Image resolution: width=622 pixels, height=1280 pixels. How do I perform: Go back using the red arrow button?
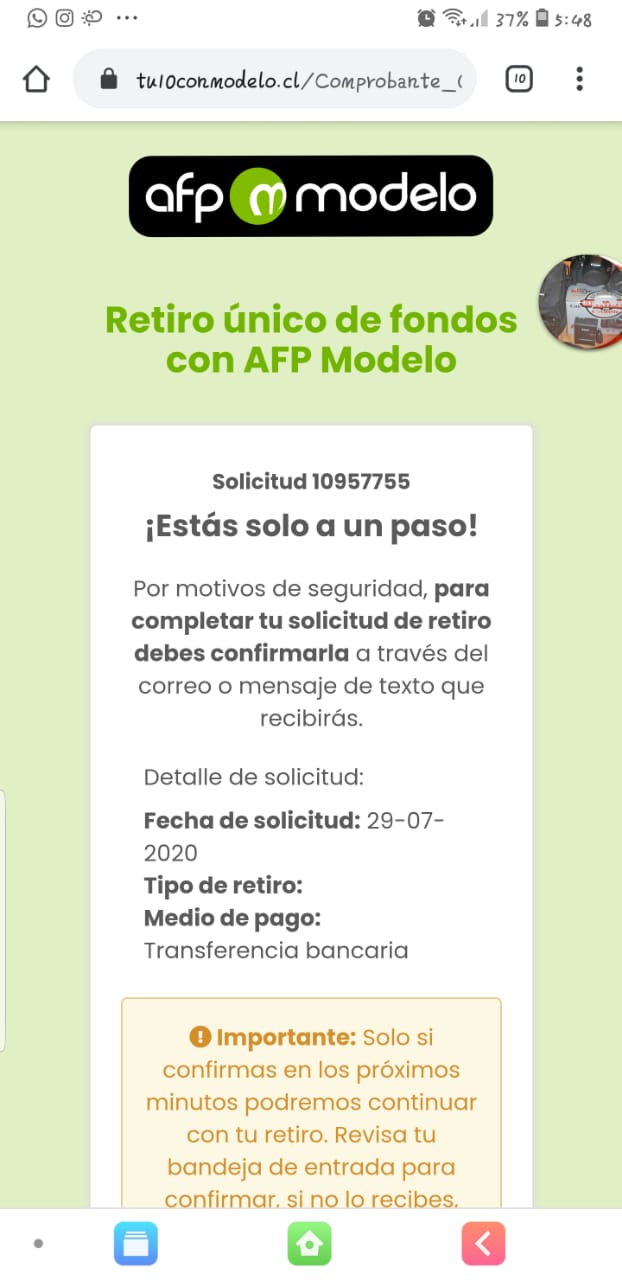tap(483, 1244)
